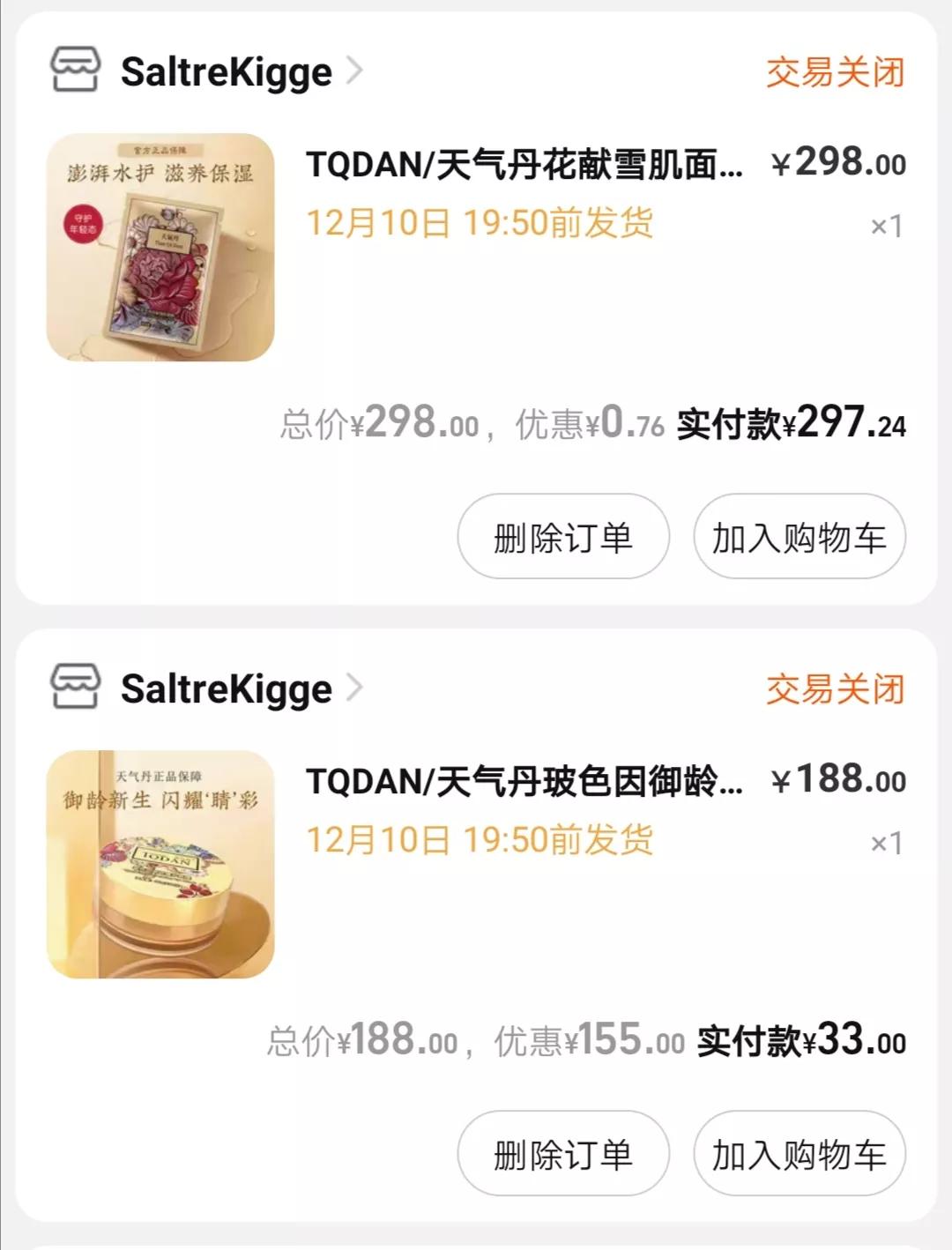The height and width of the screenshot is (1250, 952).
Task: Open the 天气丹花献雪肌面膜 product title
Action: (524, 164)
